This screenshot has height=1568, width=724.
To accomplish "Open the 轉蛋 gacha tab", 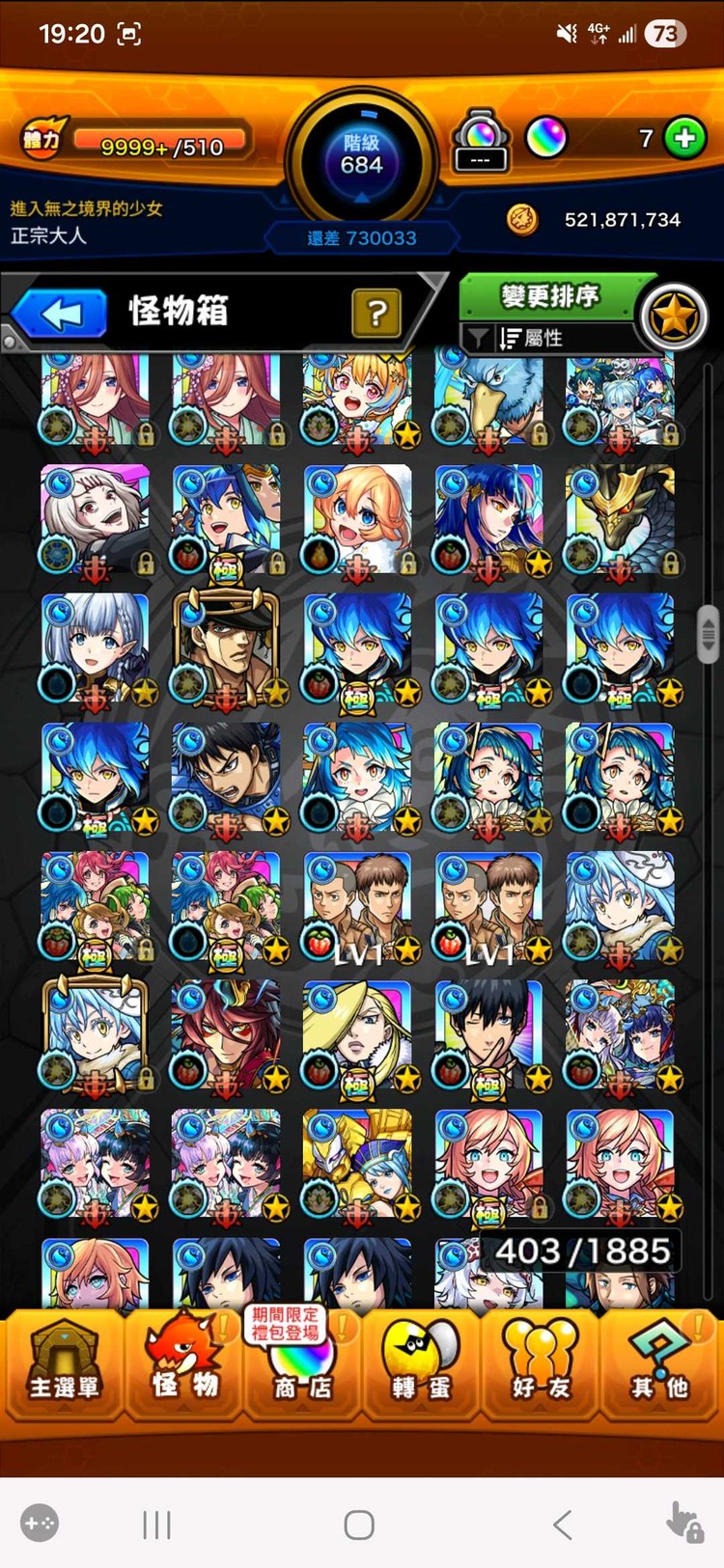I will click(x=421, y=1363).
